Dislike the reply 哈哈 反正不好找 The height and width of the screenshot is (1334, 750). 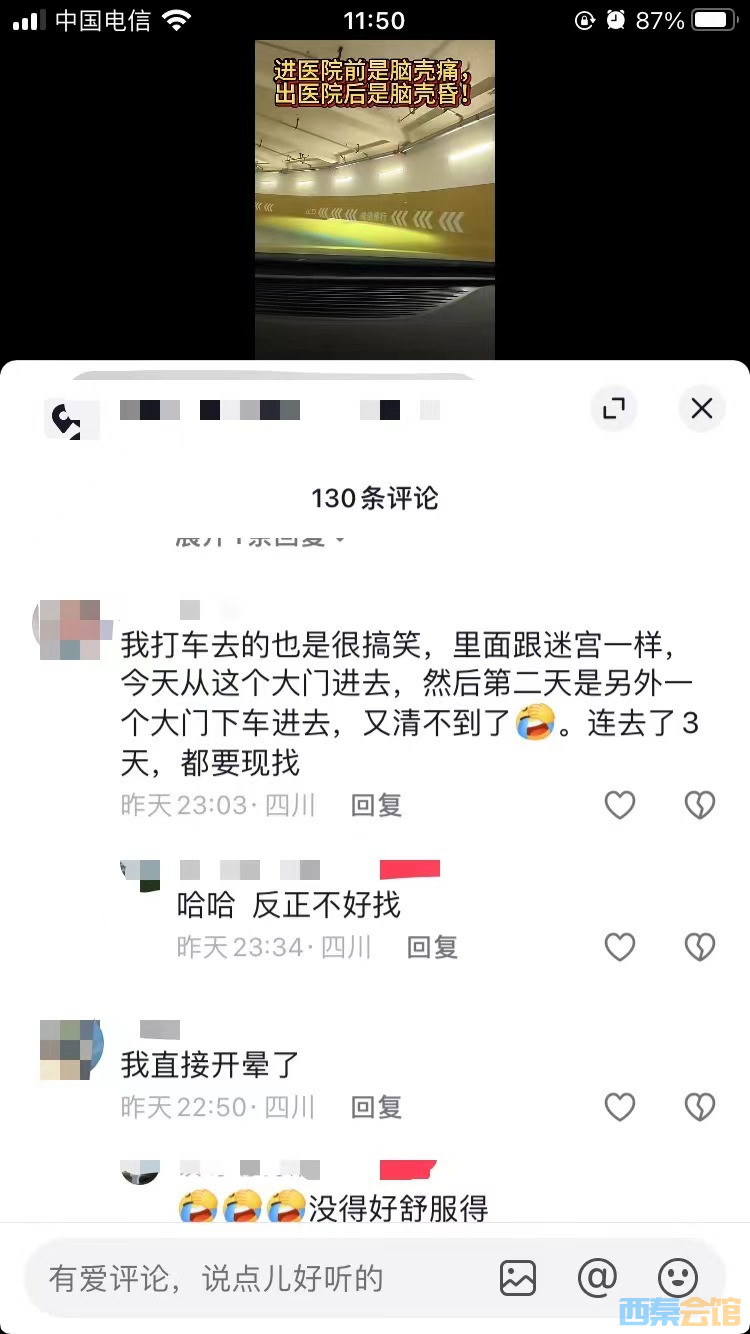[x=699, y=947]
